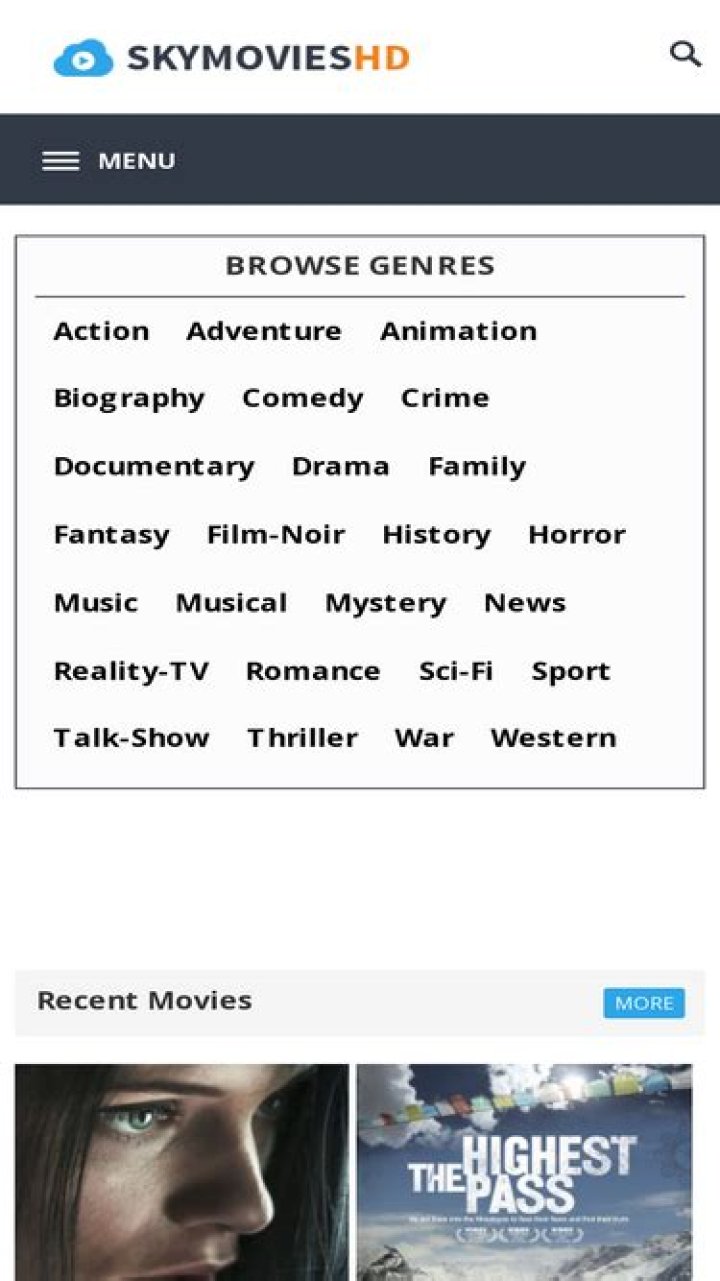The width and height of the screenshot is (720, 1281).
Task: Browse Horror genre movies
Action: [x=576, y=534]
